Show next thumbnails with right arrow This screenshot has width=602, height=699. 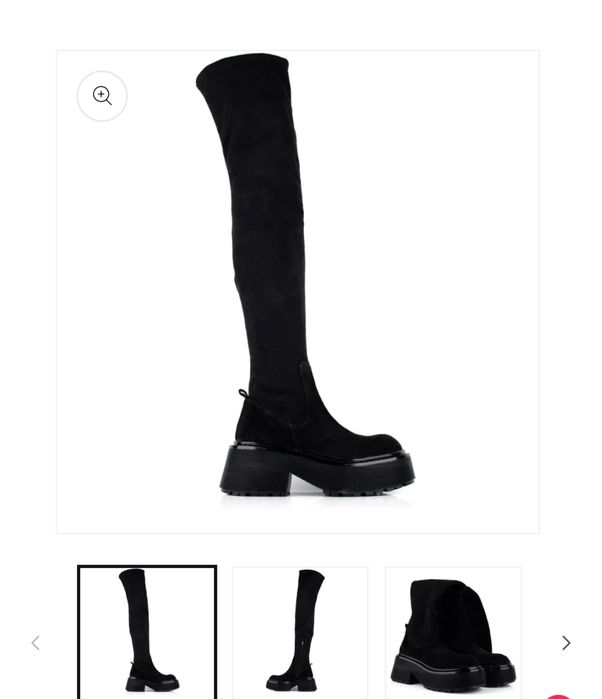[566, 643]
